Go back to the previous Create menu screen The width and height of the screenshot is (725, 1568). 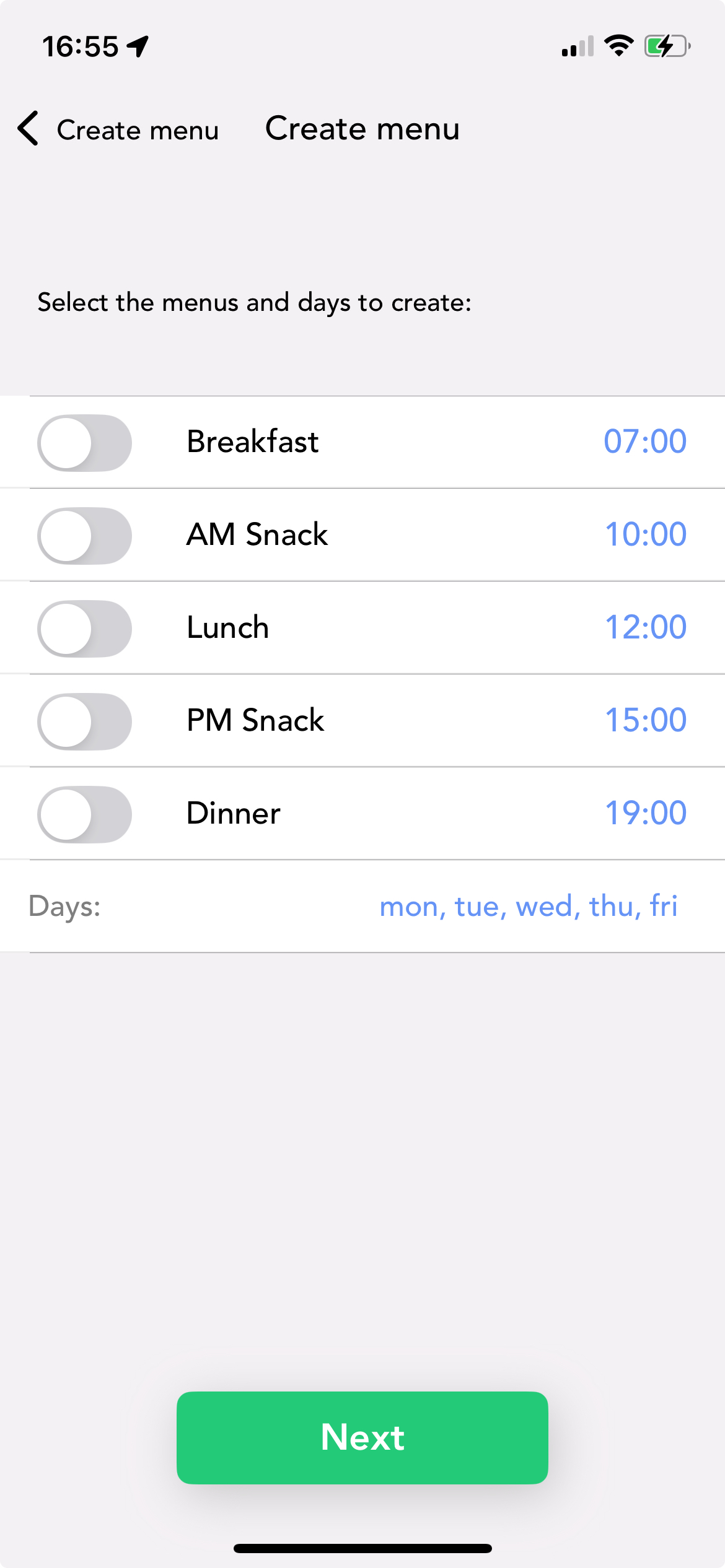coord(118,129)
